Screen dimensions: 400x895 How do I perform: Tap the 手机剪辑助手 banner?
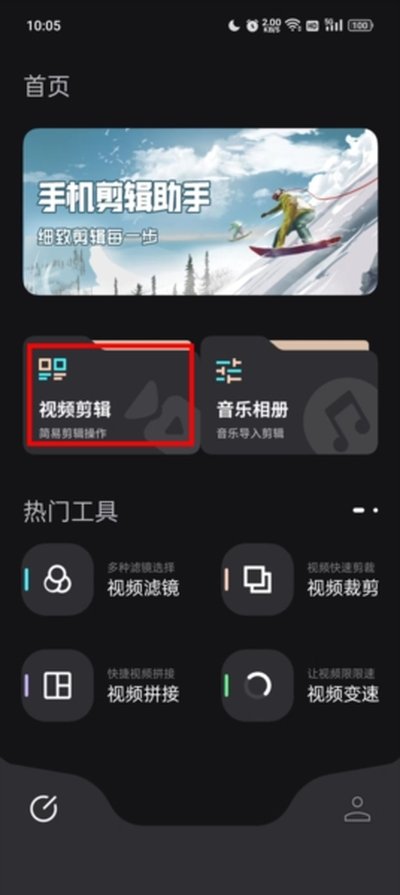[x=200, y=211]
